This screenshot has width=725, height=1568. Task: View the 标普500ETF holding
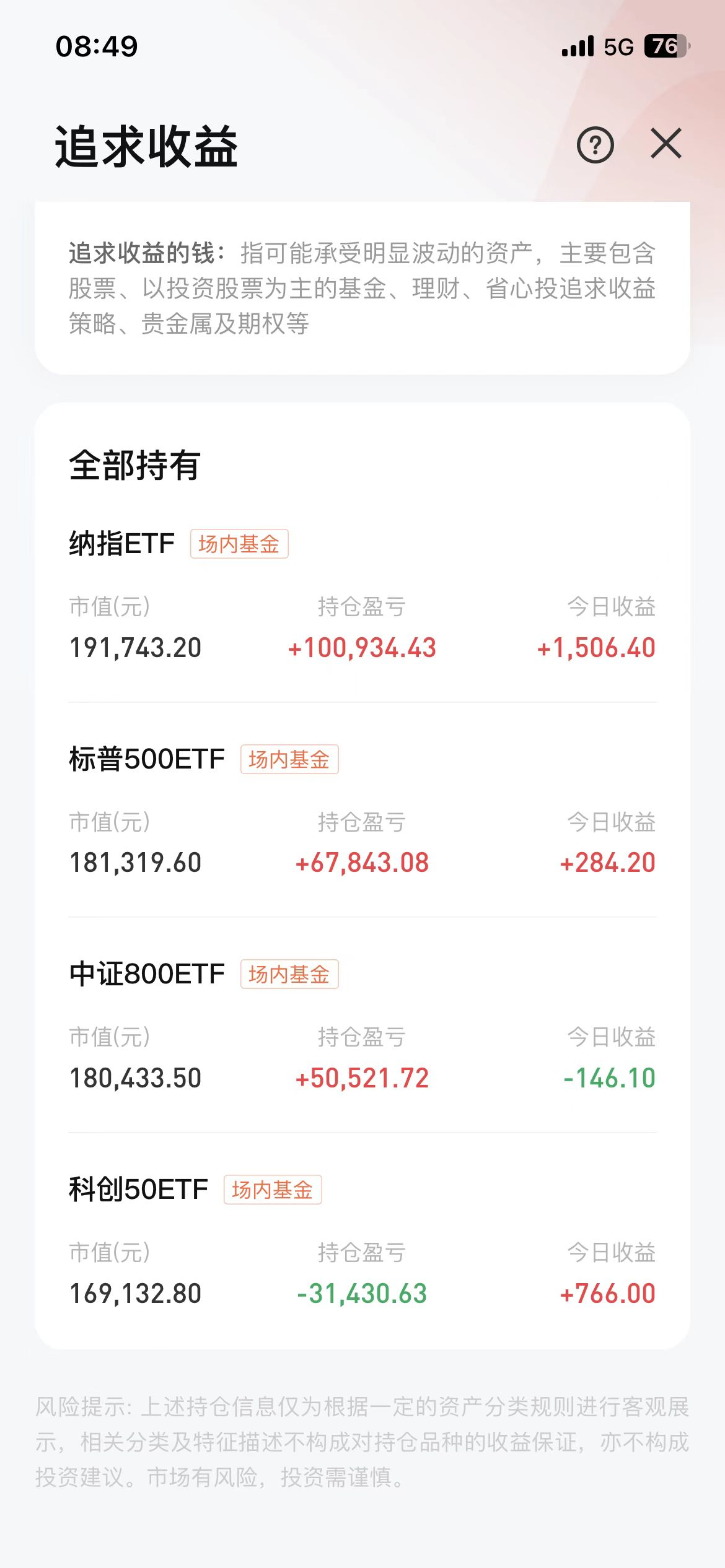pos(147,759)
